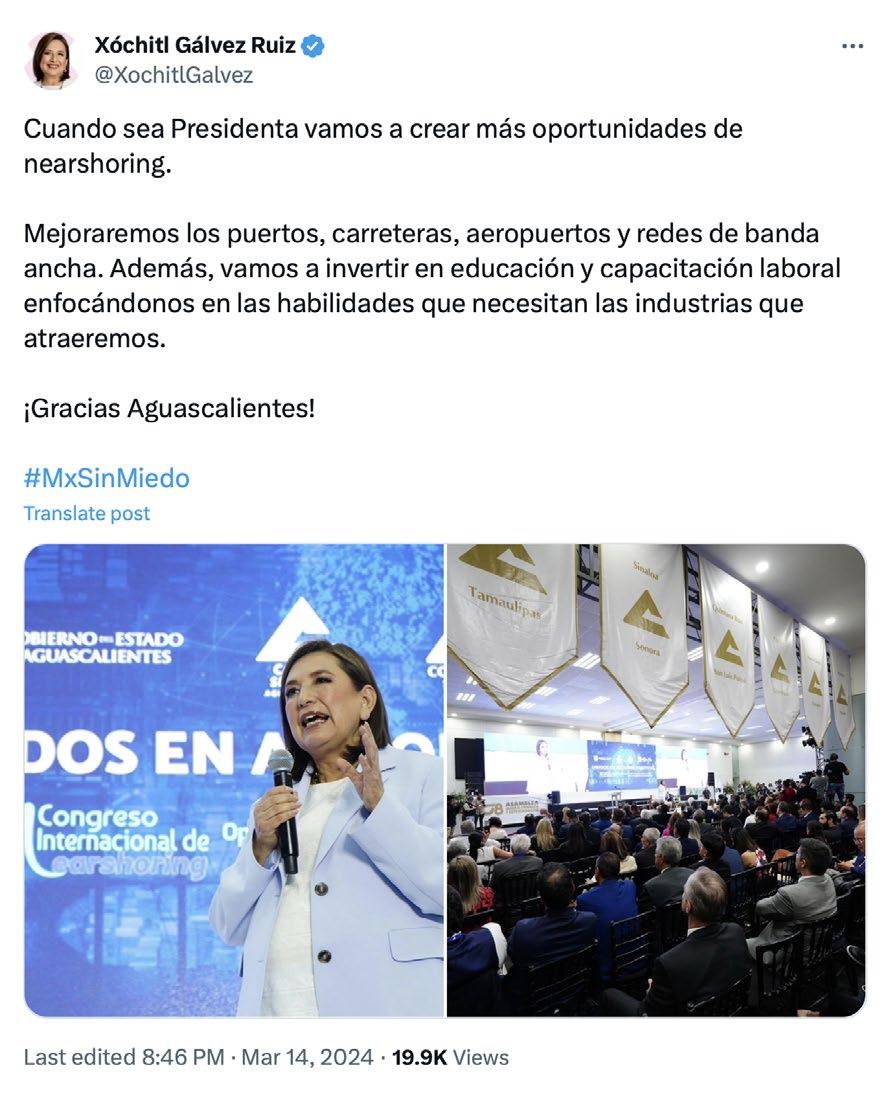Viewport: 890px width, 1093px height.
Task: Open the post's three-dot overflow menu
Action: click(x=852, y=47)
